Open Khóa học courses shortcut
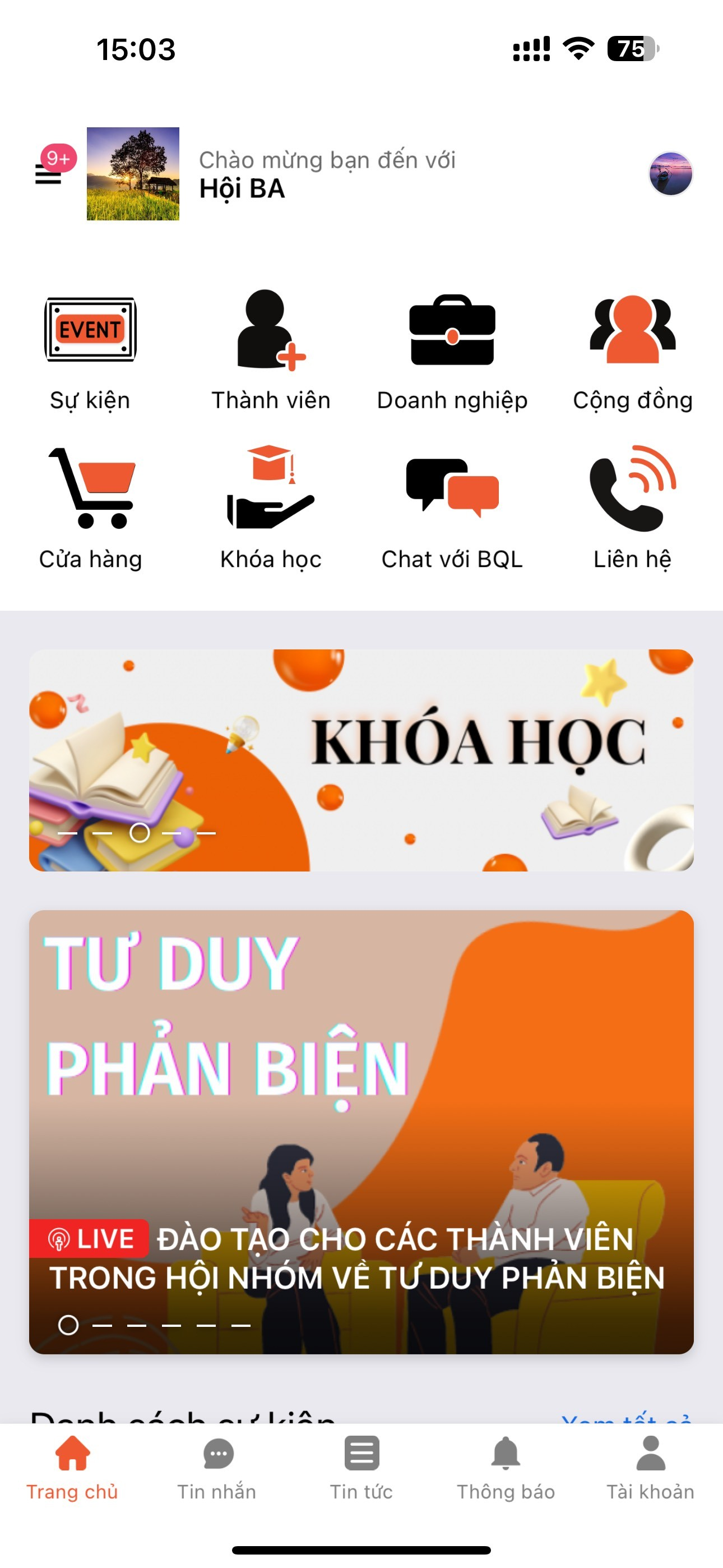723x1568 pixels. pos(271,509)
